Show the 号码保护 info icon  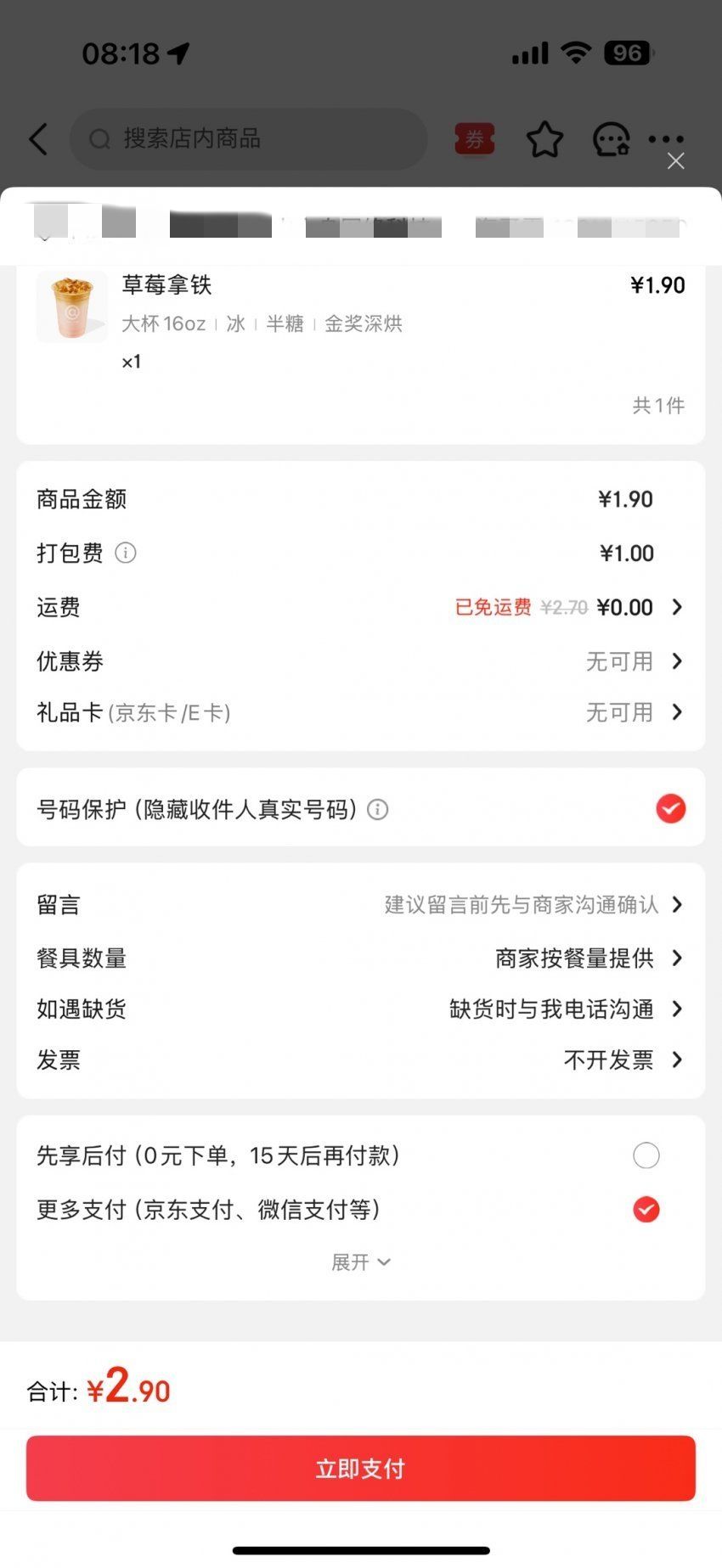tap(378, 810)
